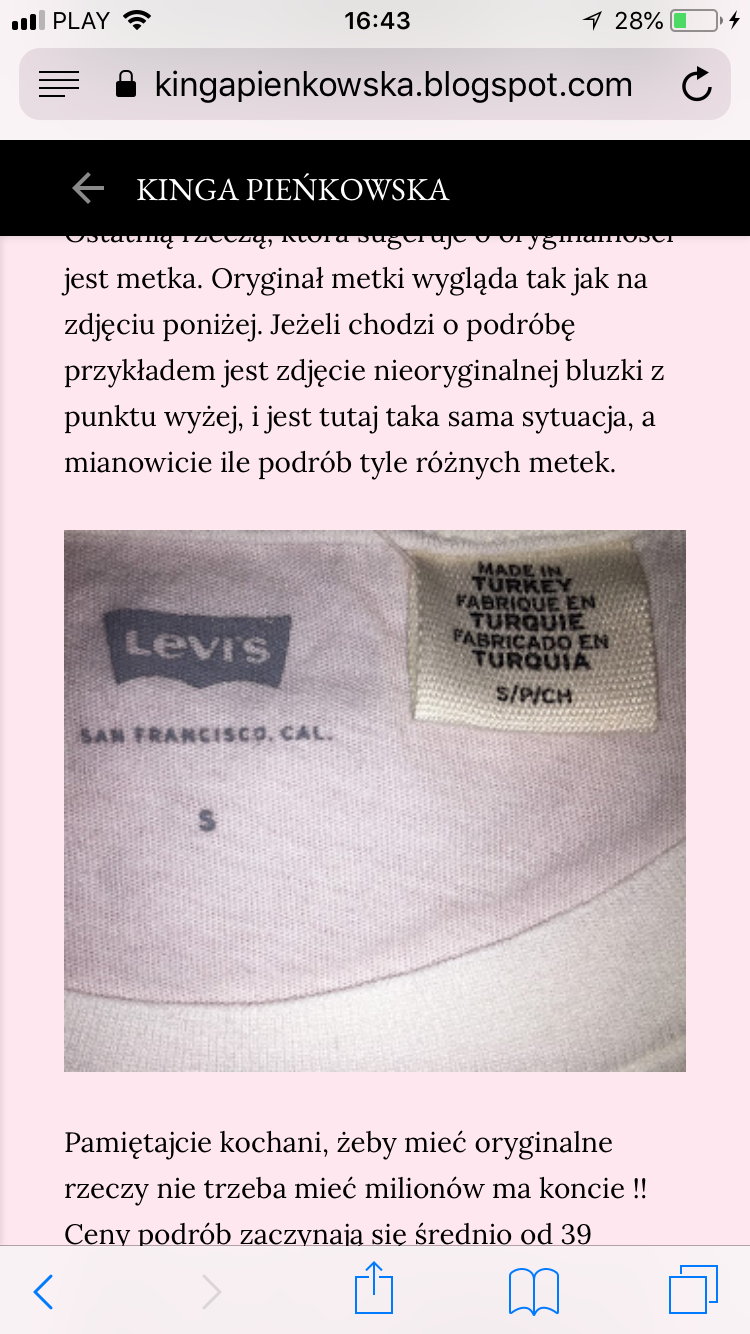Screen dimensions: 750x1334
Task: Share this page from Safari toolbar
Action: pos(375,1290)
